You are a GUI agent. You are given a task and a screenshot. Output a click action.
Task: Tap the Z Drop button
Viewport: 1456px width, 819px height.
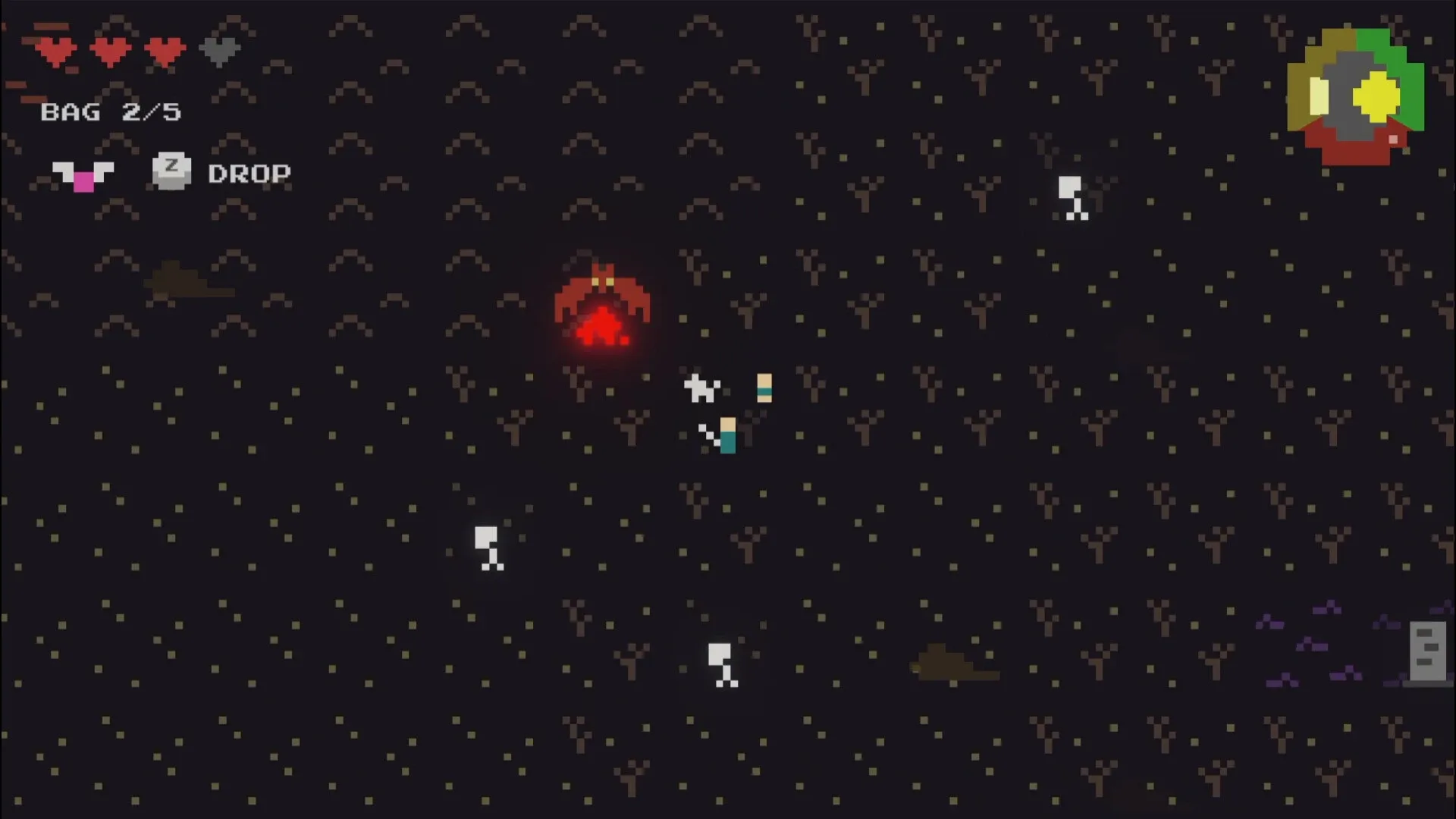[172, 171]
